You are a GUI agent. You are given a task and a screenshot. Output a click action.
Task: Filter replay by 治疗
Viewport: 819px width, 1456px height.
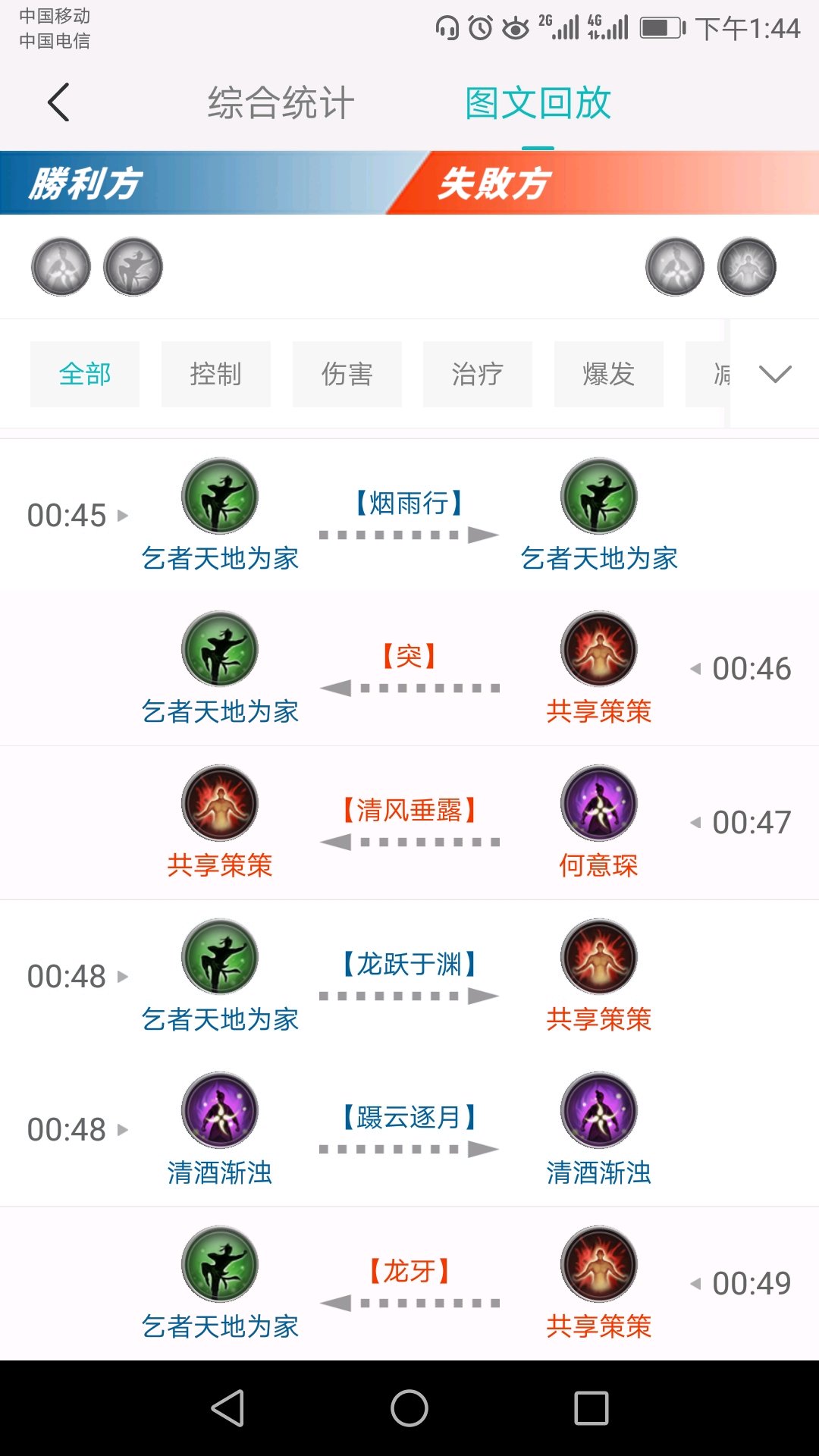coord(478,374)
